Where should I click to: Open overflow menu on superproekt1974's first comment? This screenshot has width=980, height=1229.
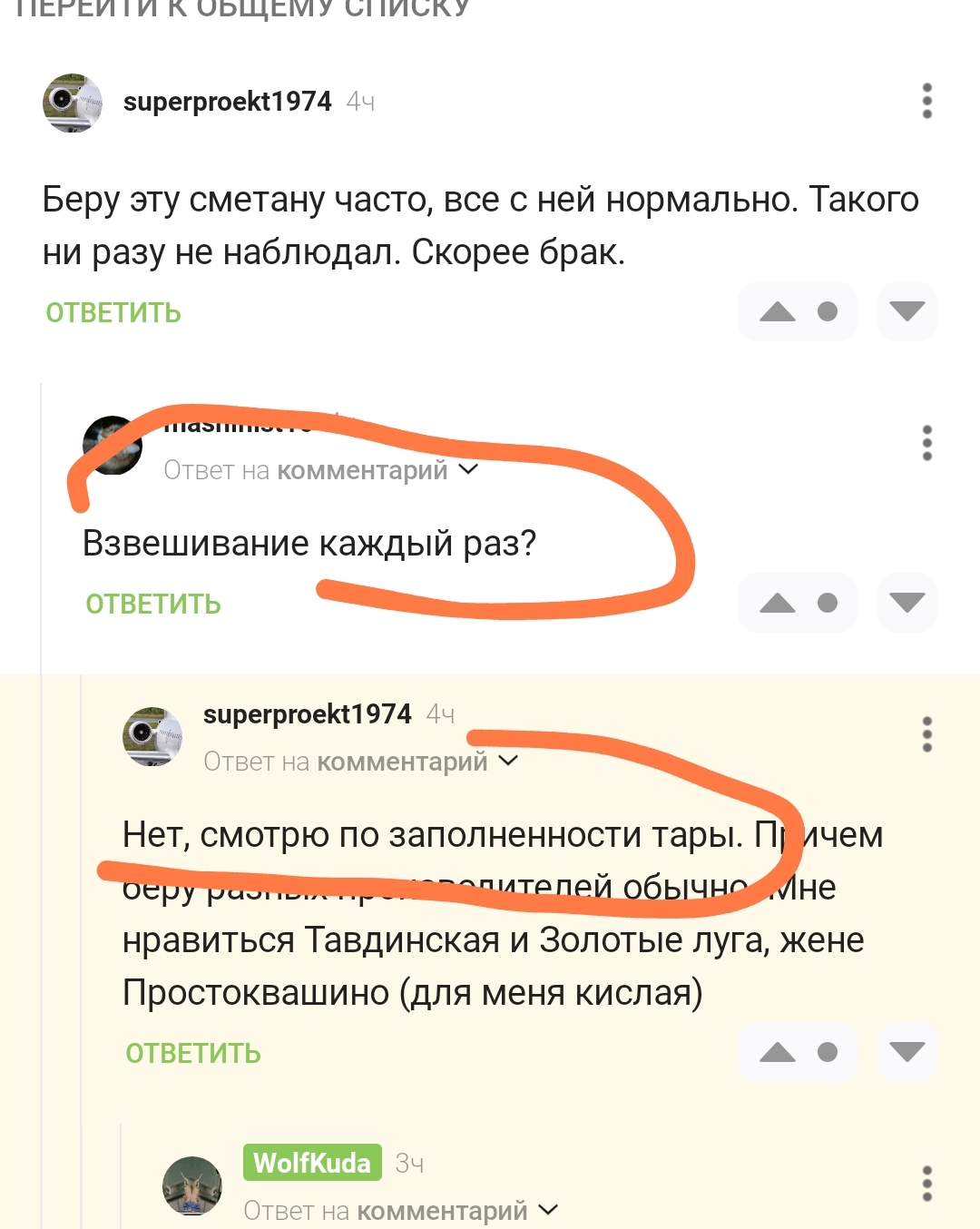pos(926,101)
